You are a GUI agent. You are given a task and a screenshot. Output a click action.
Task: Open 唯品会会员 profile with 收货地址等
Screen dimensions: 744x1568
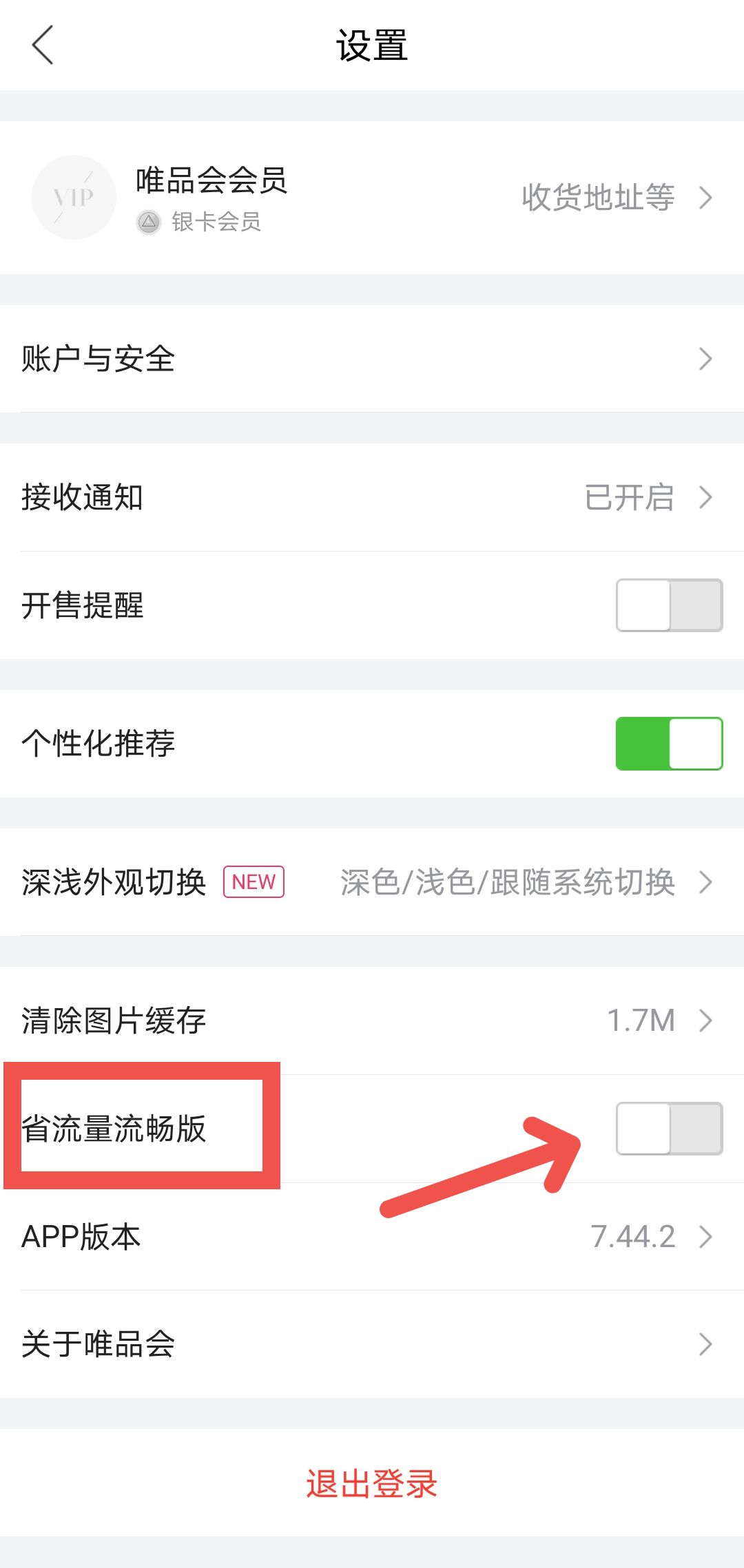point(372,198)
